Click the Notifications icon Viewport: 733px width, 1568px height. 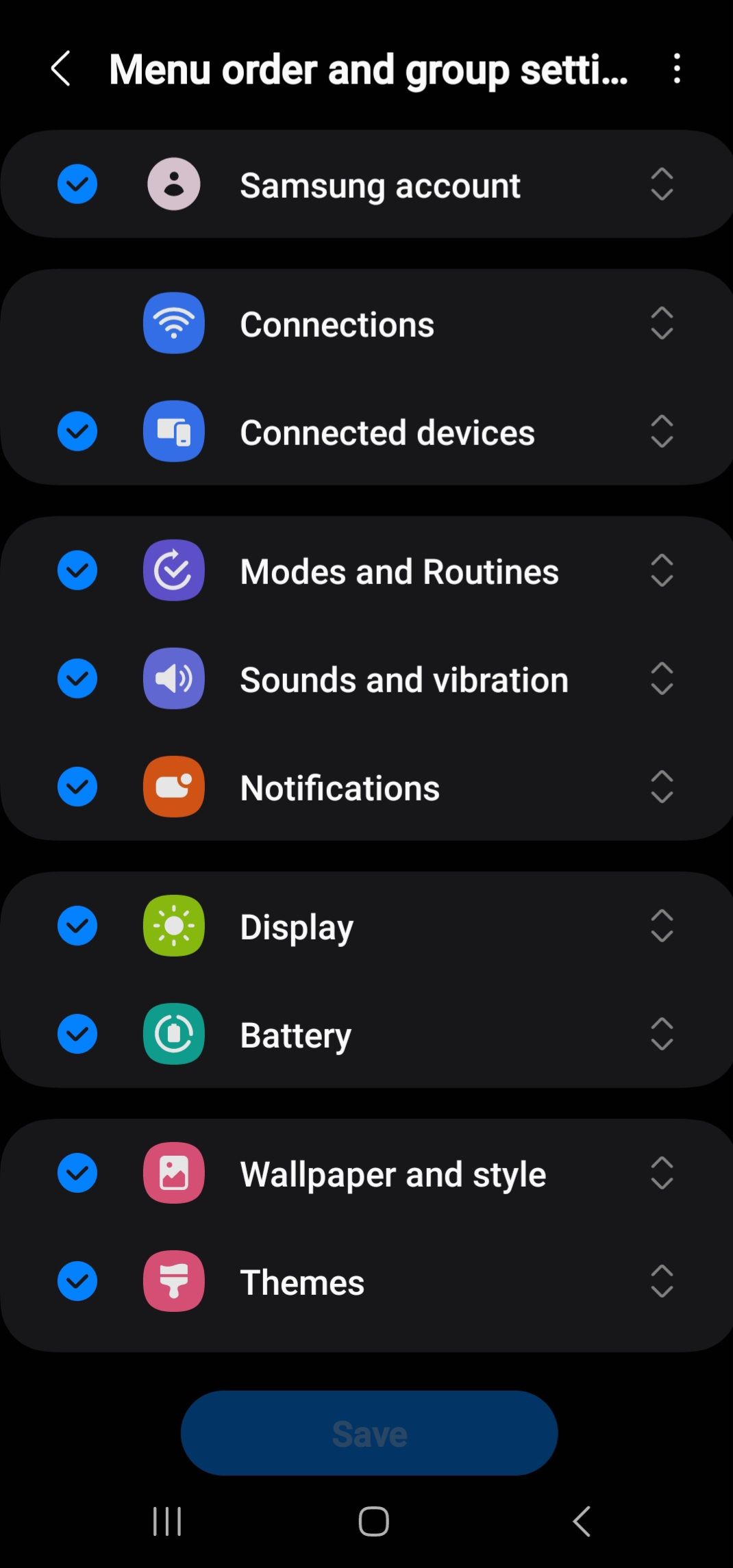click(173, 787)
